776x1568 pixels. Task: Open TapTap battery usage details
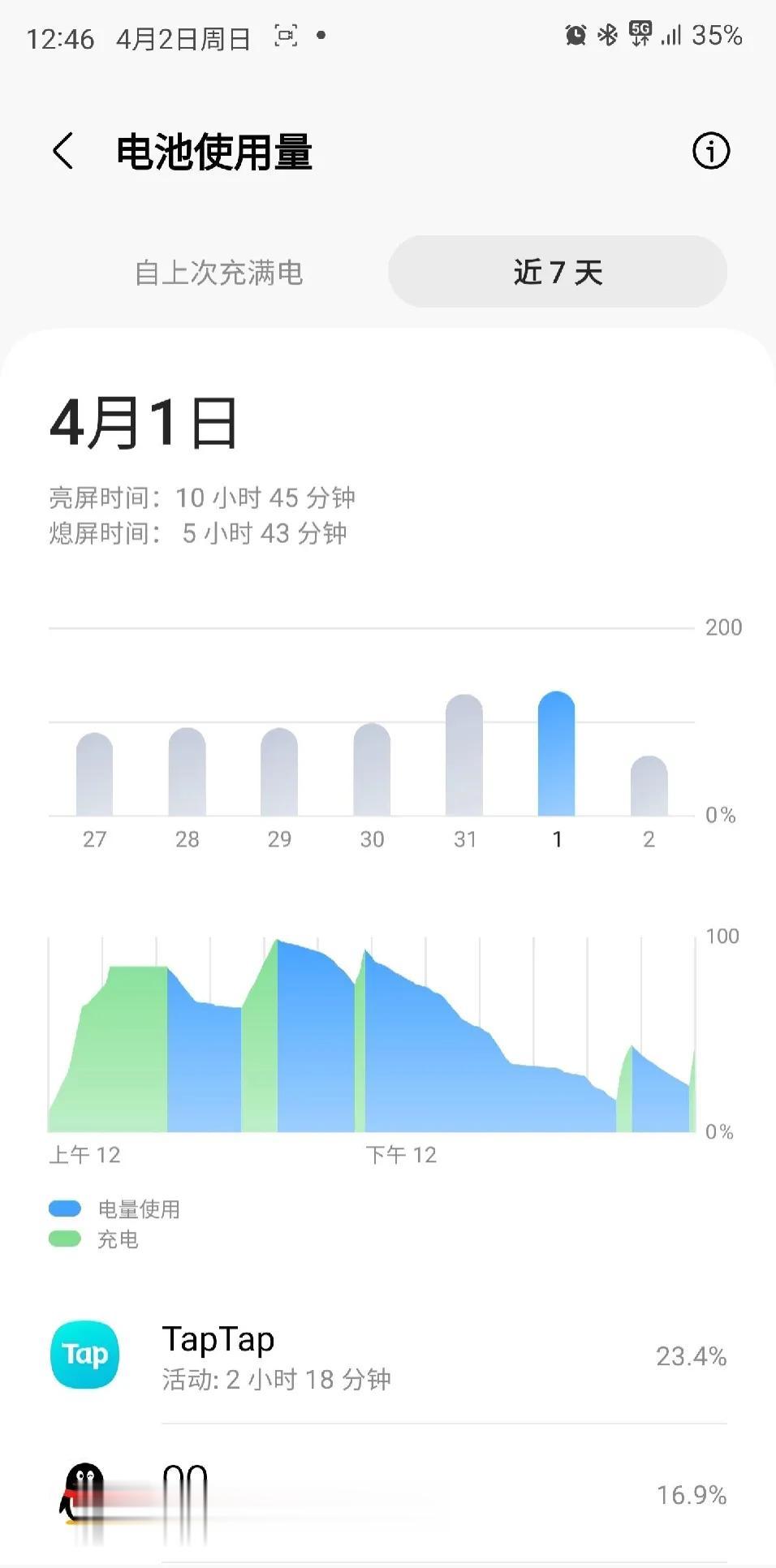pos(388,1355)
